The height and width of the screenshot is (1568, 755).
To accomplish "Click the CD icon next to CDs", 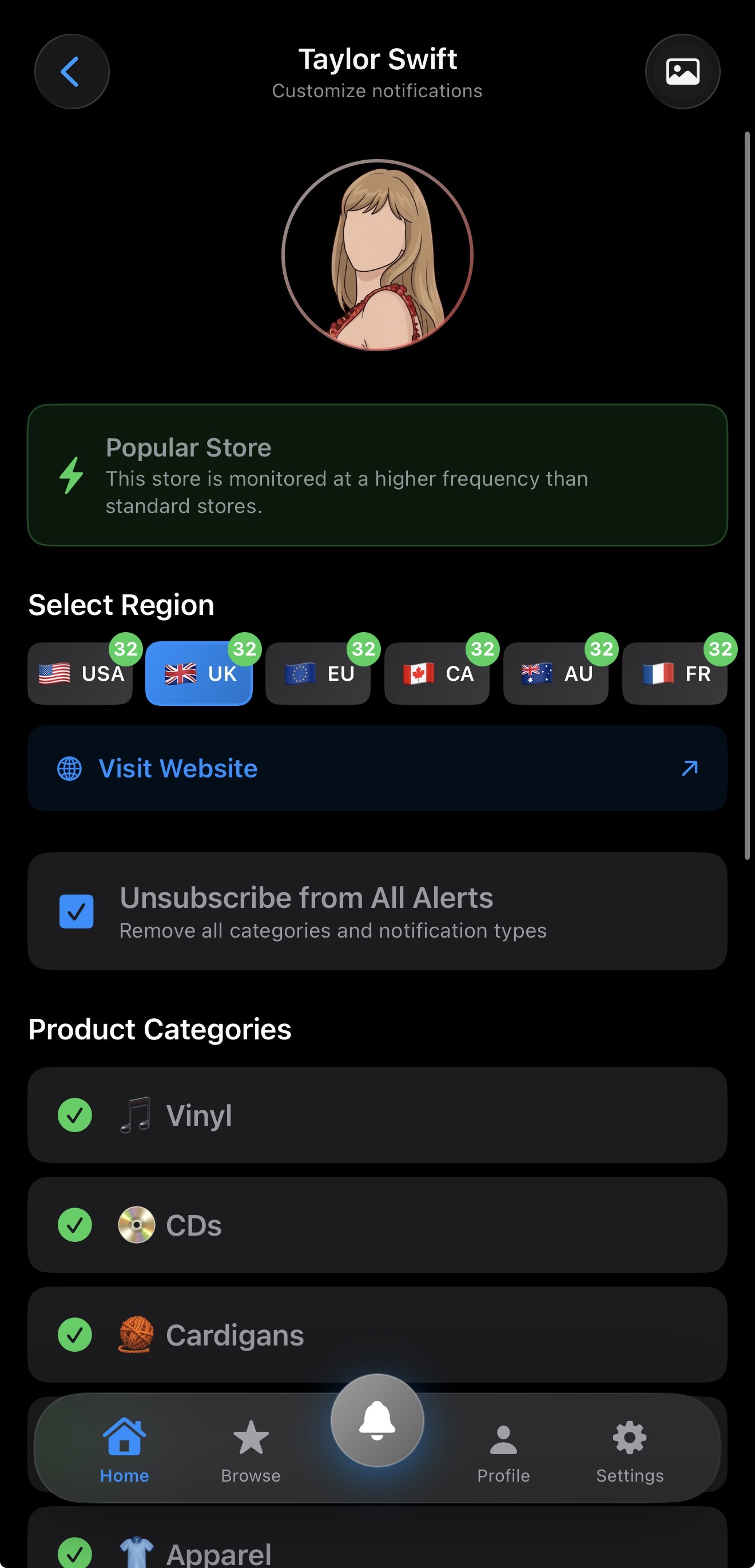I will [x=137, y=1225].
